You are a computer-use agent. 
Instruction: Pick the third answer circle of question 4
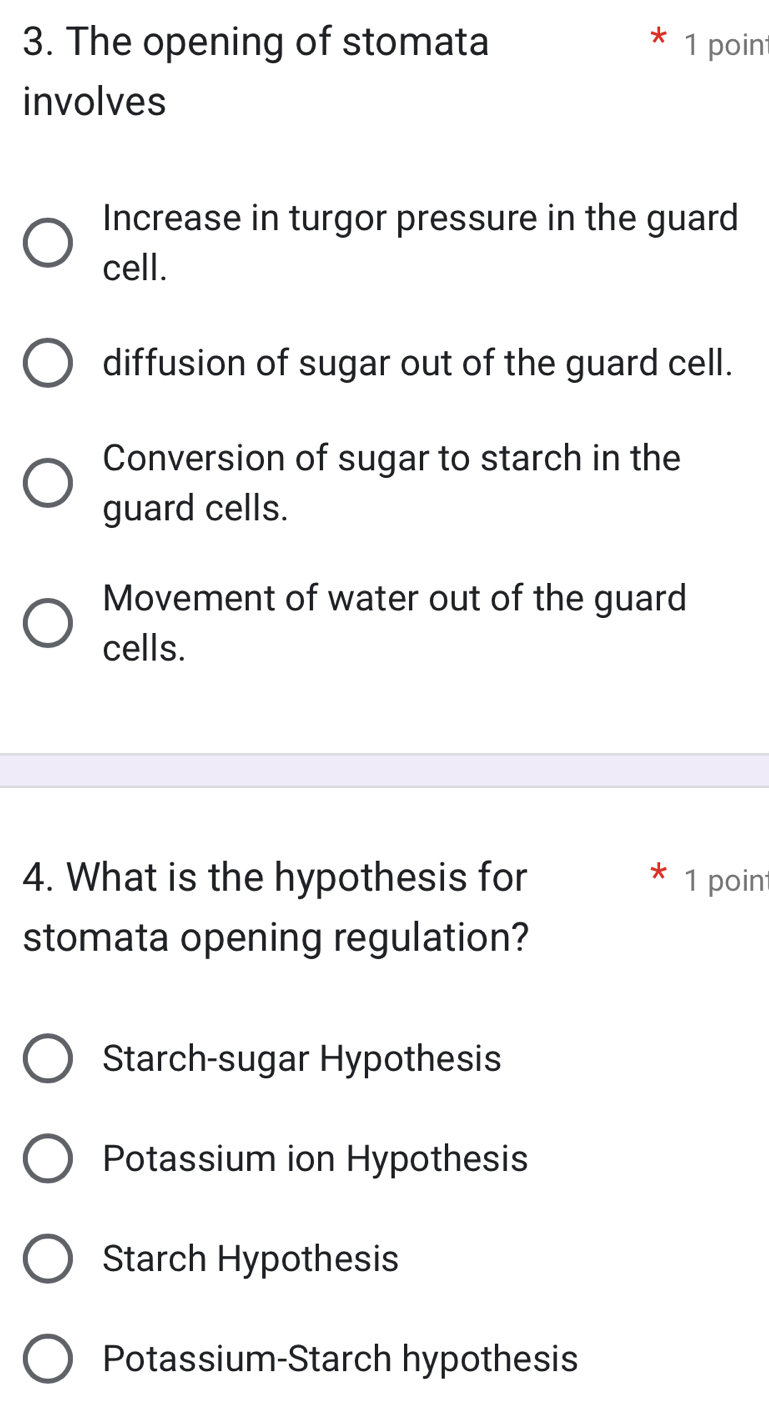(47, 1258)
